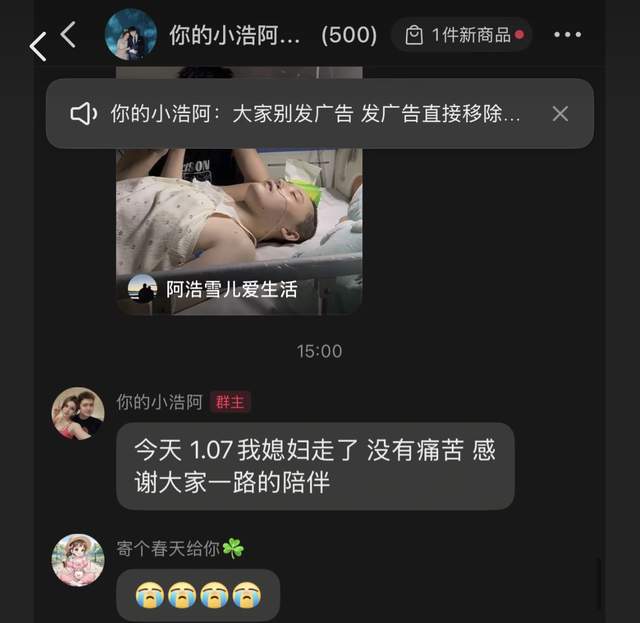Open the shared video from 阿浩雪儿爱生活
Screen dimensions: 640x623
[x=239, y=230]
